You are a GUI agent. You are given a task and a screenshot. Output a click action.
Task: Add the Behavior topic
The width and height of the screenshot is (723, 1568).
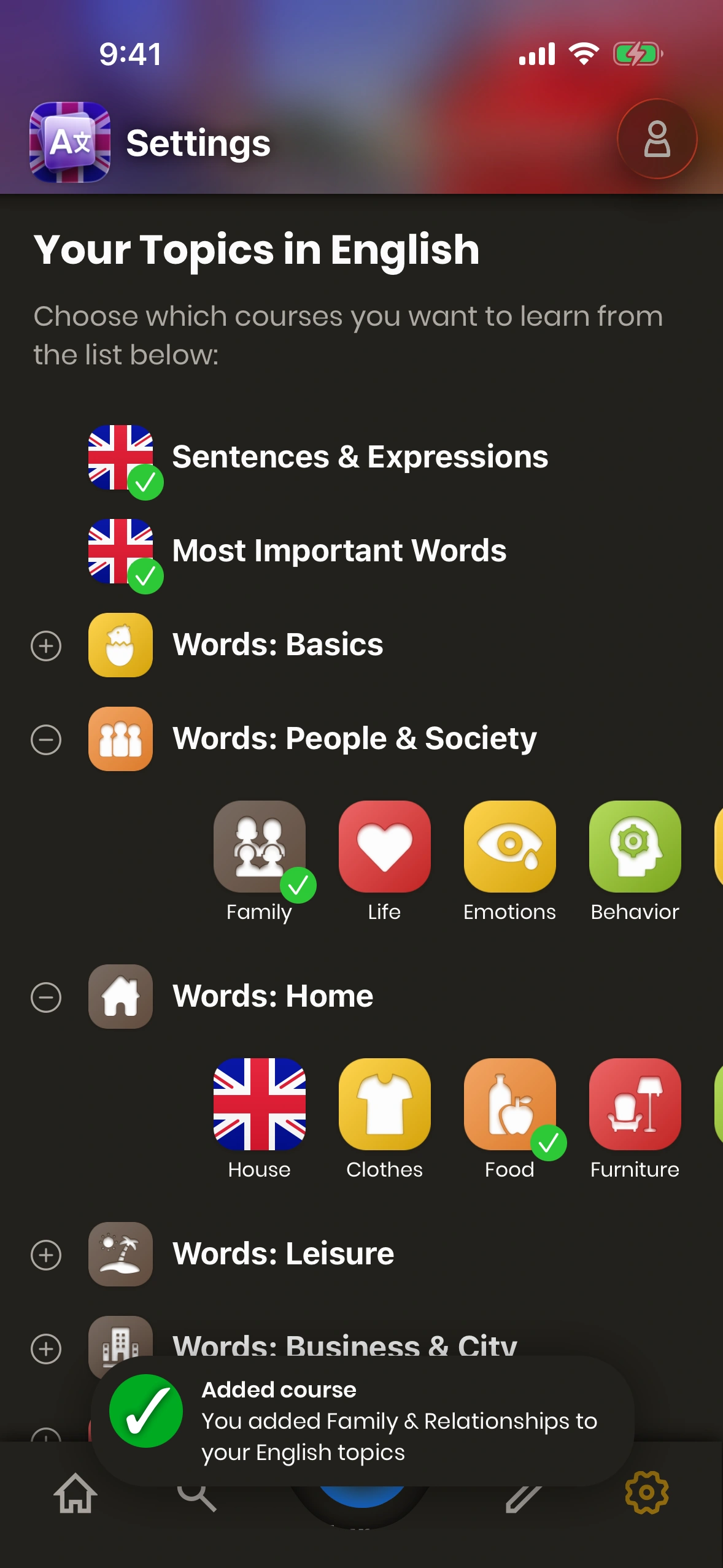[635, 847]
